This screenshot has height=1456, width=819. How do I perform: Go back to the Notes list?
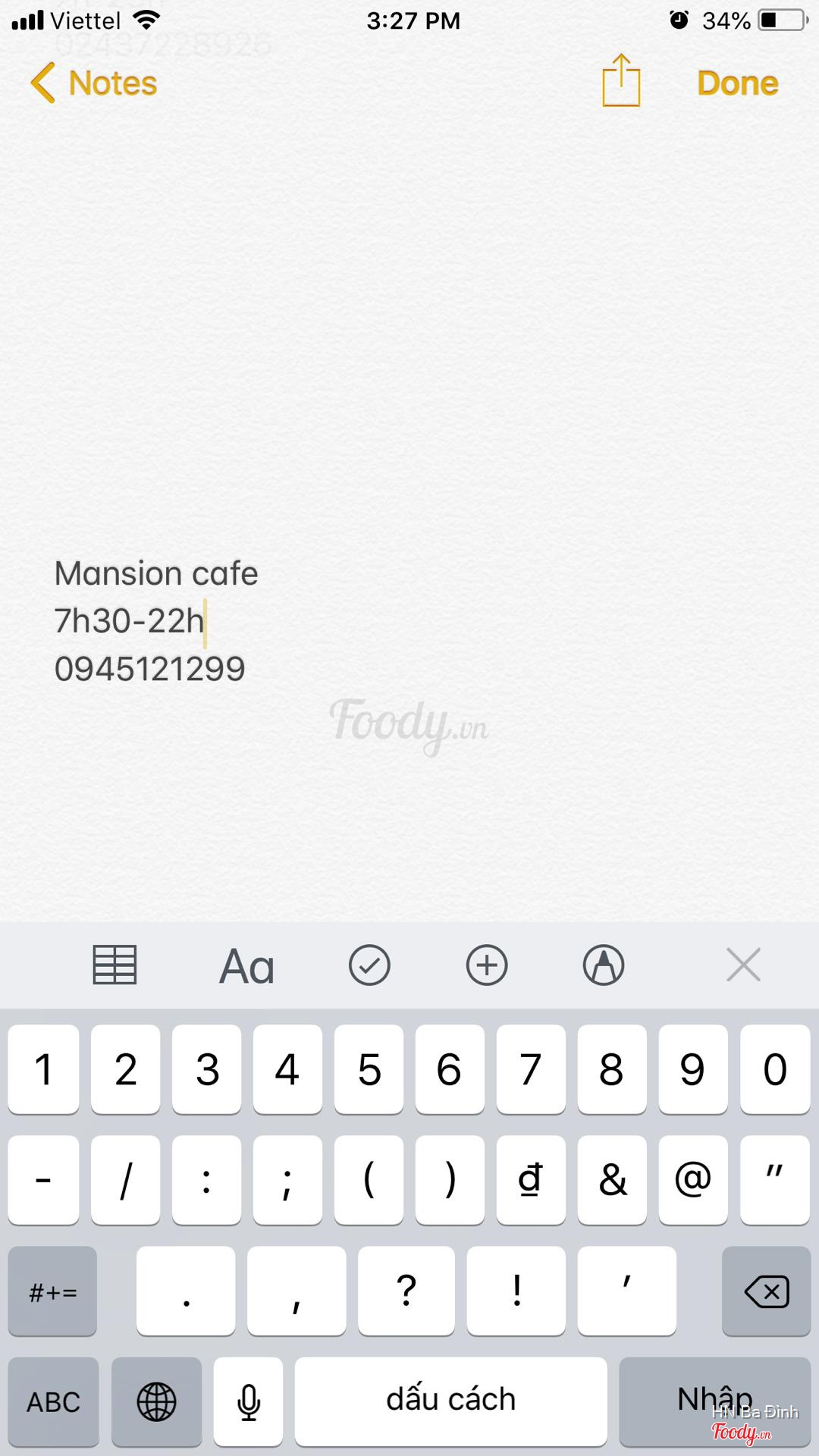[x=94, y=83]
